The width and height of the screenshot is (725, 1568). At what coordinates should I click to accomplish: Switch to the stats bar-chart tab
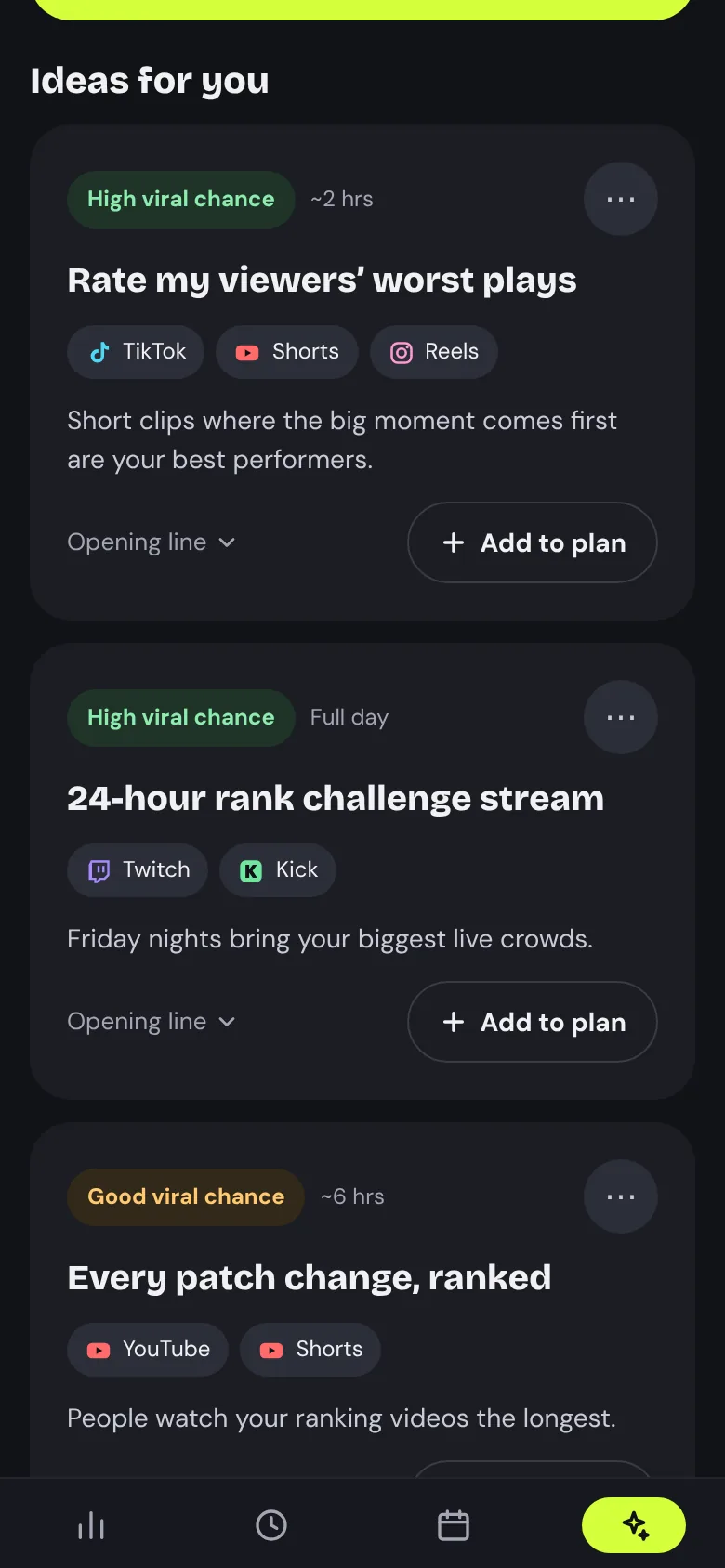click(x=91, y=1525)
